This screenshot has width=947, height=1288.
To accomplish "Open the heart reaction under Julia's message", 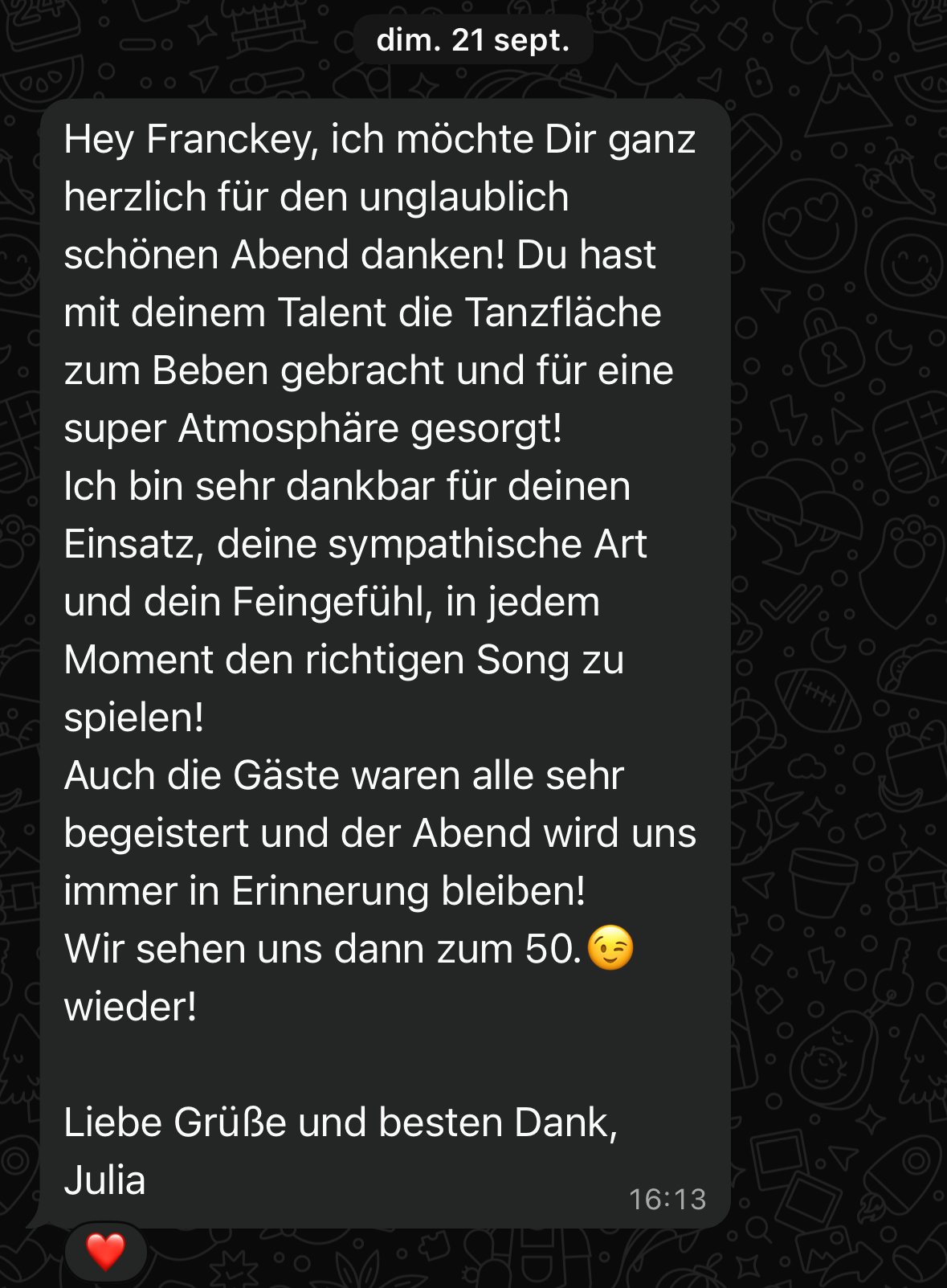I will point(106,1251).
